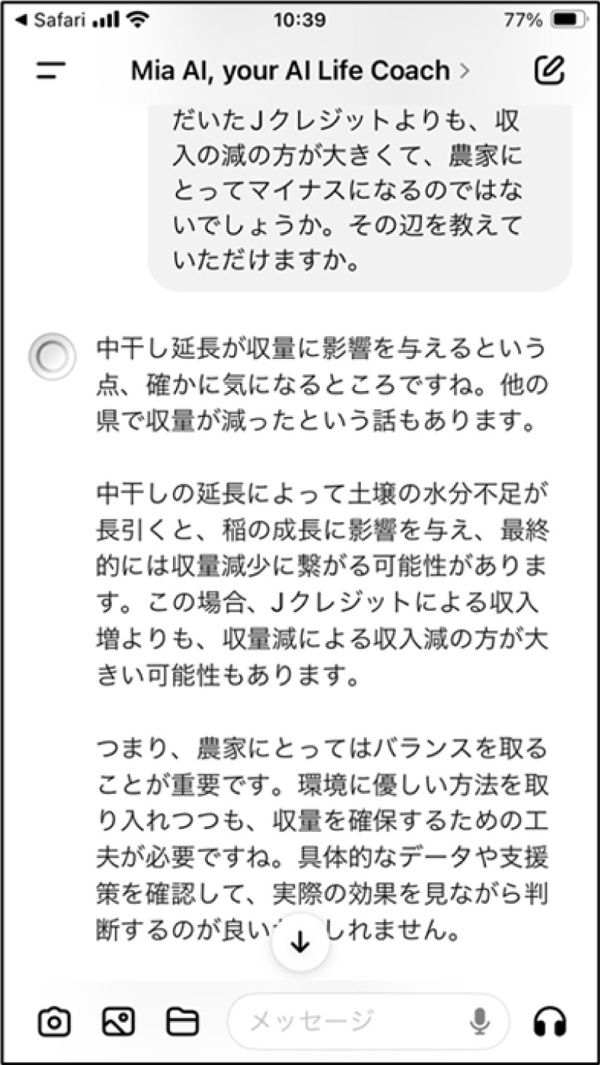Open the camera to take a photo
Viewport: 600px width, 1065px height.
(55, 1021)
